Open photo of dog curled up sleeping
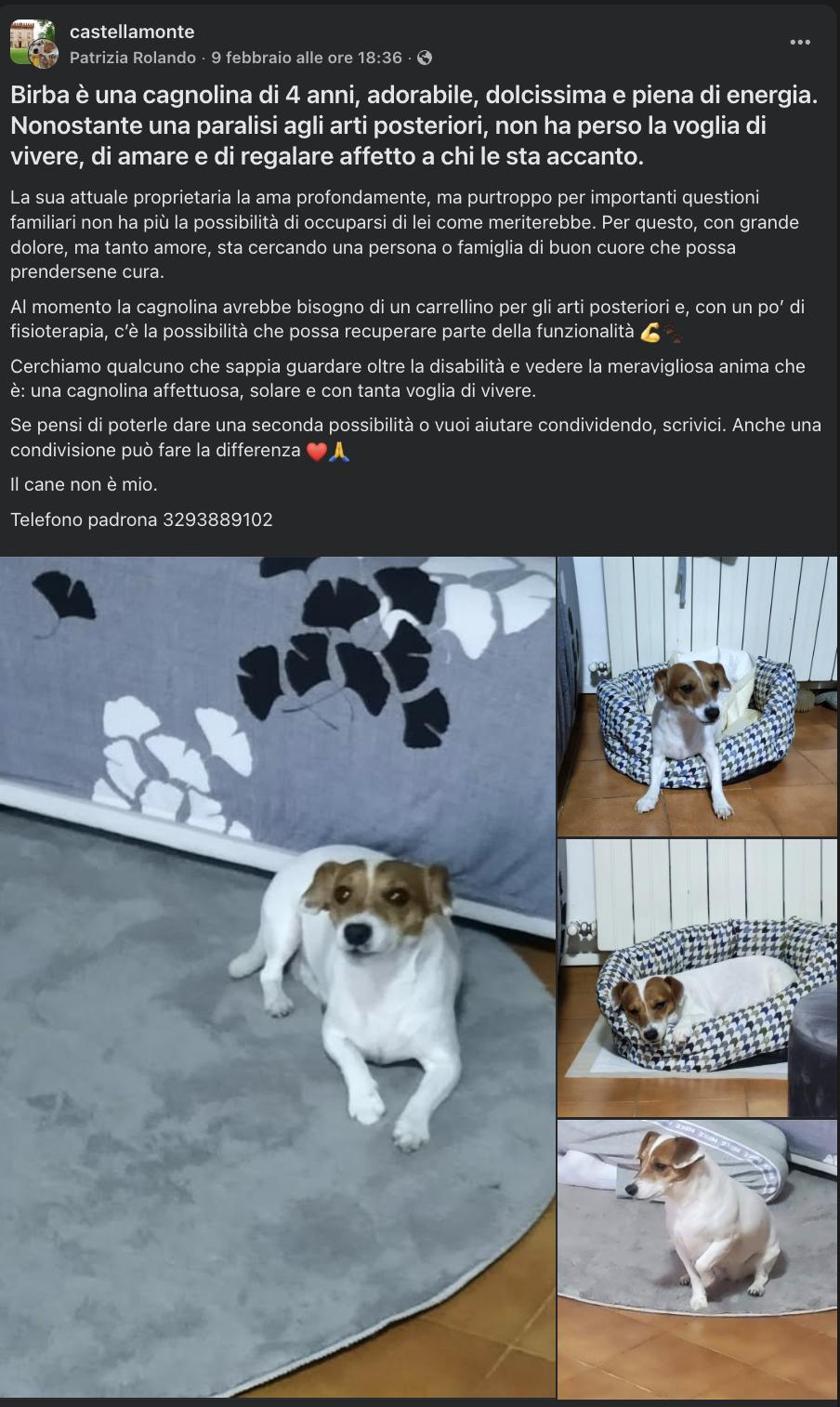This screenshot has height=1407, width=840. [x=697, y=978]
